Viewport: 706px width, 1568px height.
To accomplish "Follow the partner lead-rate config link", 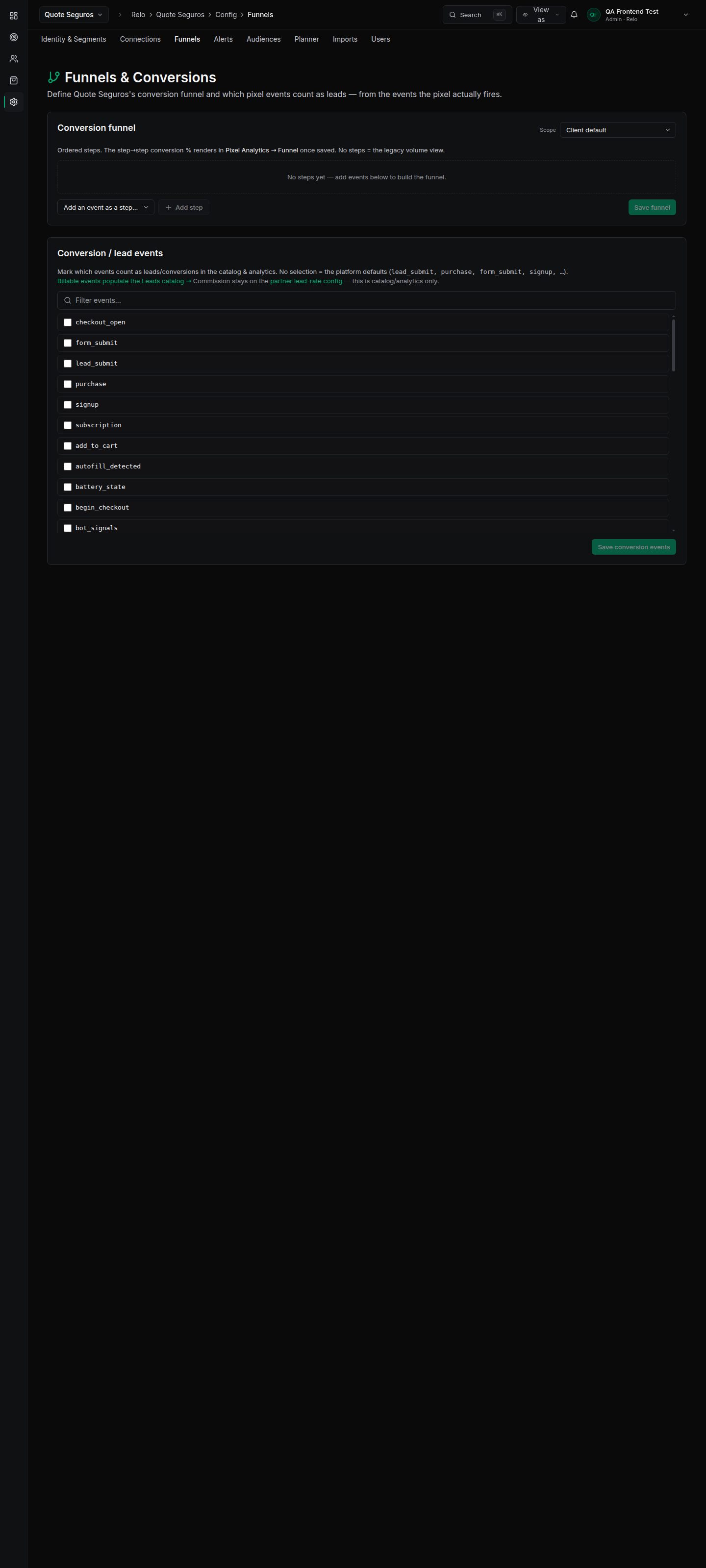I will tap(306, 281).
